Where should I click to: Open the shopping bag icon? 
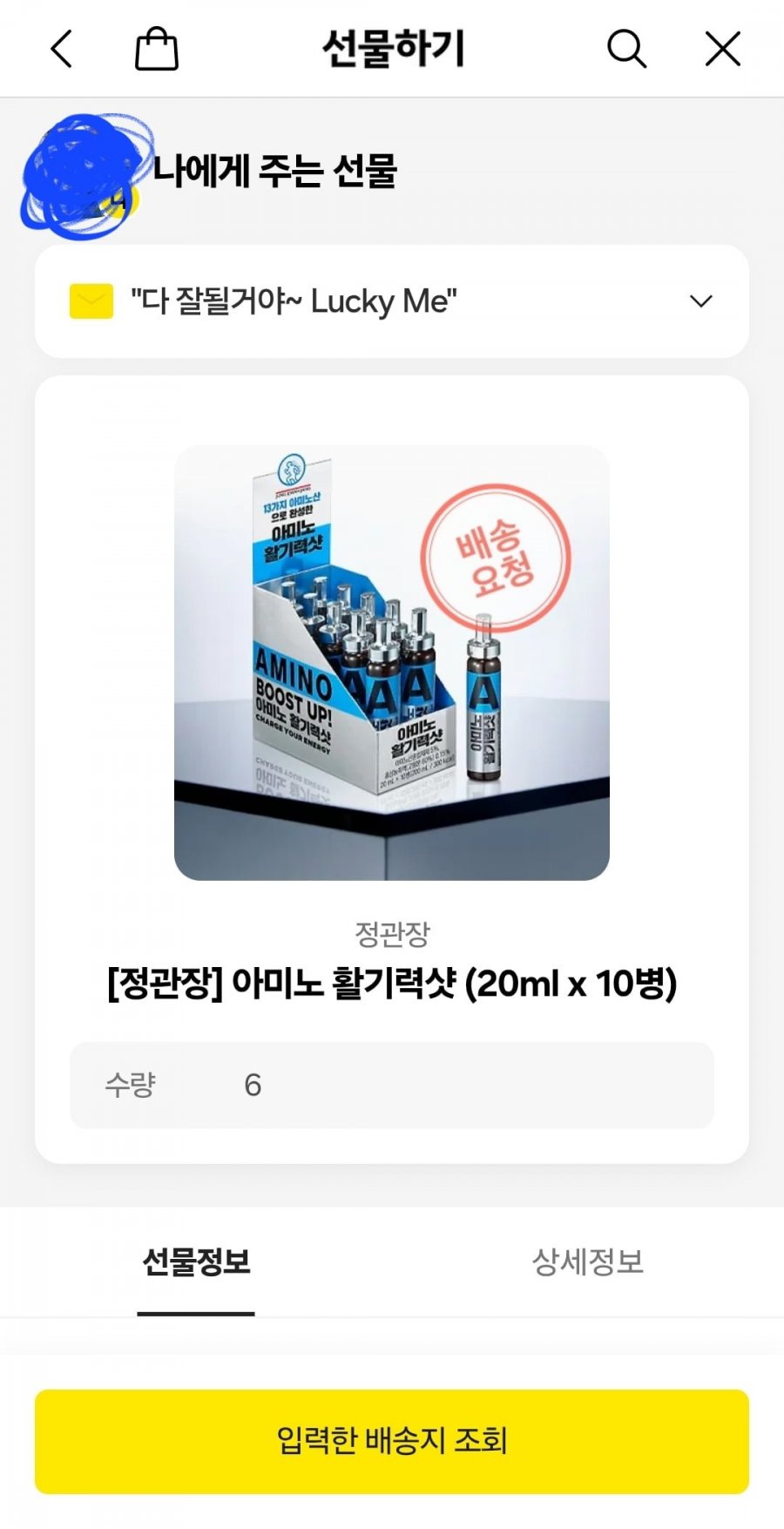tap(157, 49)
